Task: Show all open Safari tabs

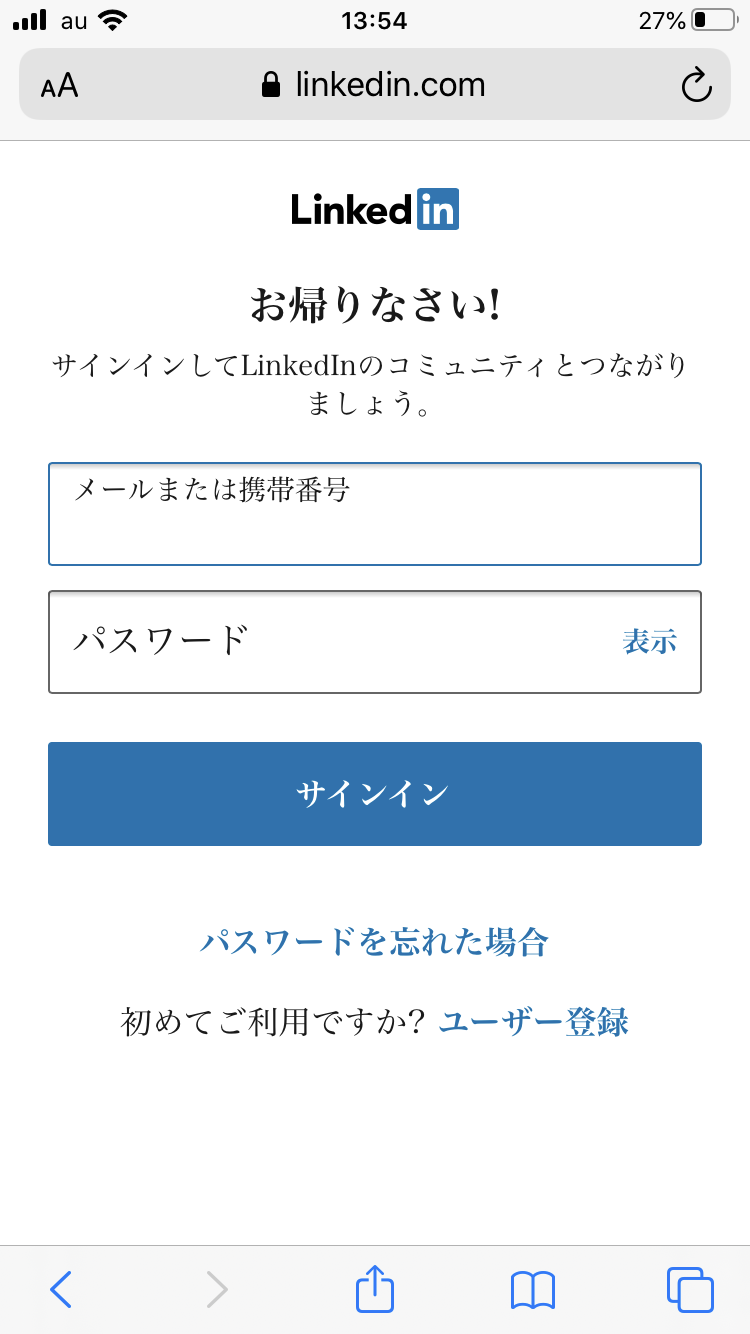Action: [689, 1289]
